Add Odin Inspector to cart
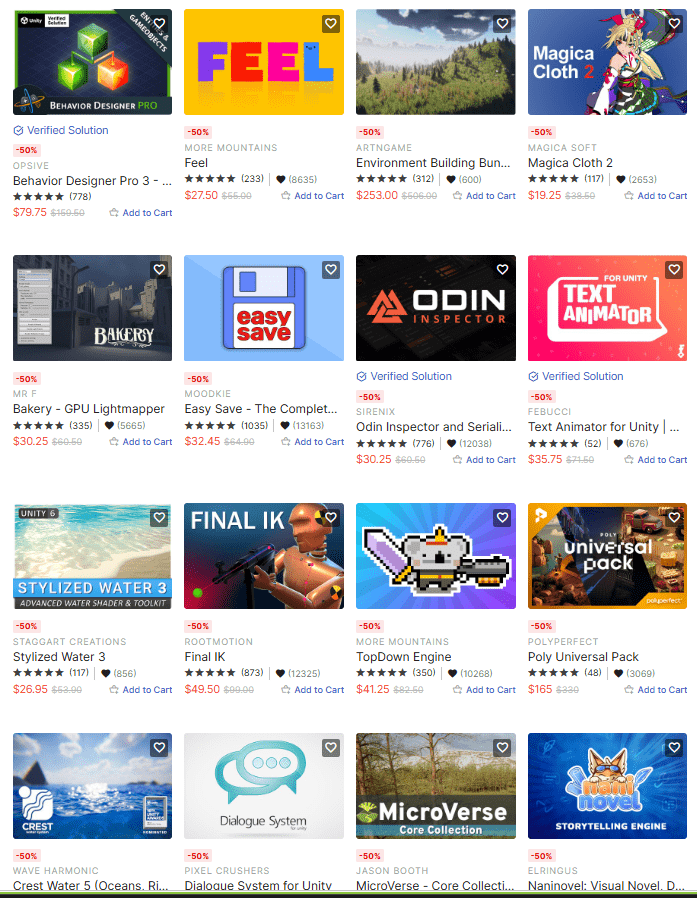Viewport: 697px width, 898px height. 483,460
